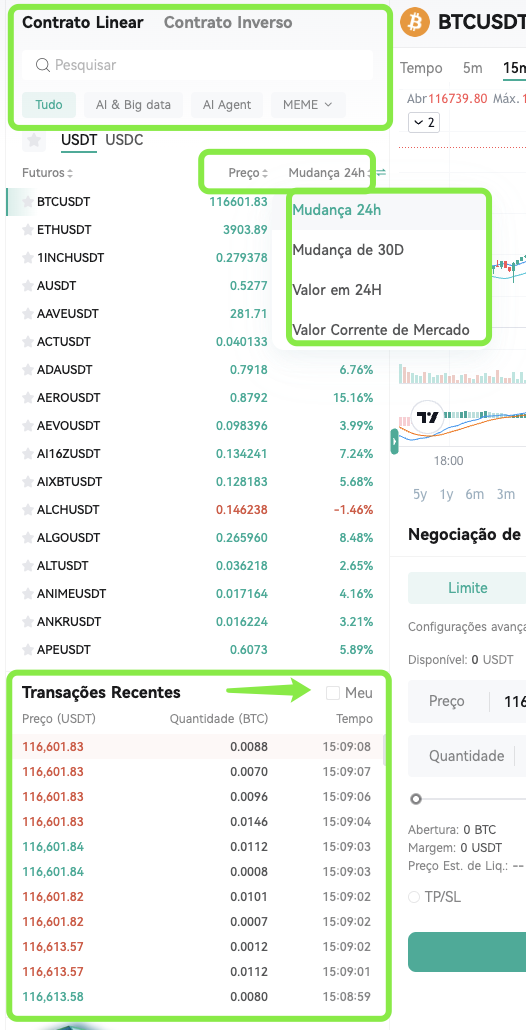Open the ETHUSDT contract row
Image resolution: width=526 pixels, height=1030 pixels.
pos(197,230)
